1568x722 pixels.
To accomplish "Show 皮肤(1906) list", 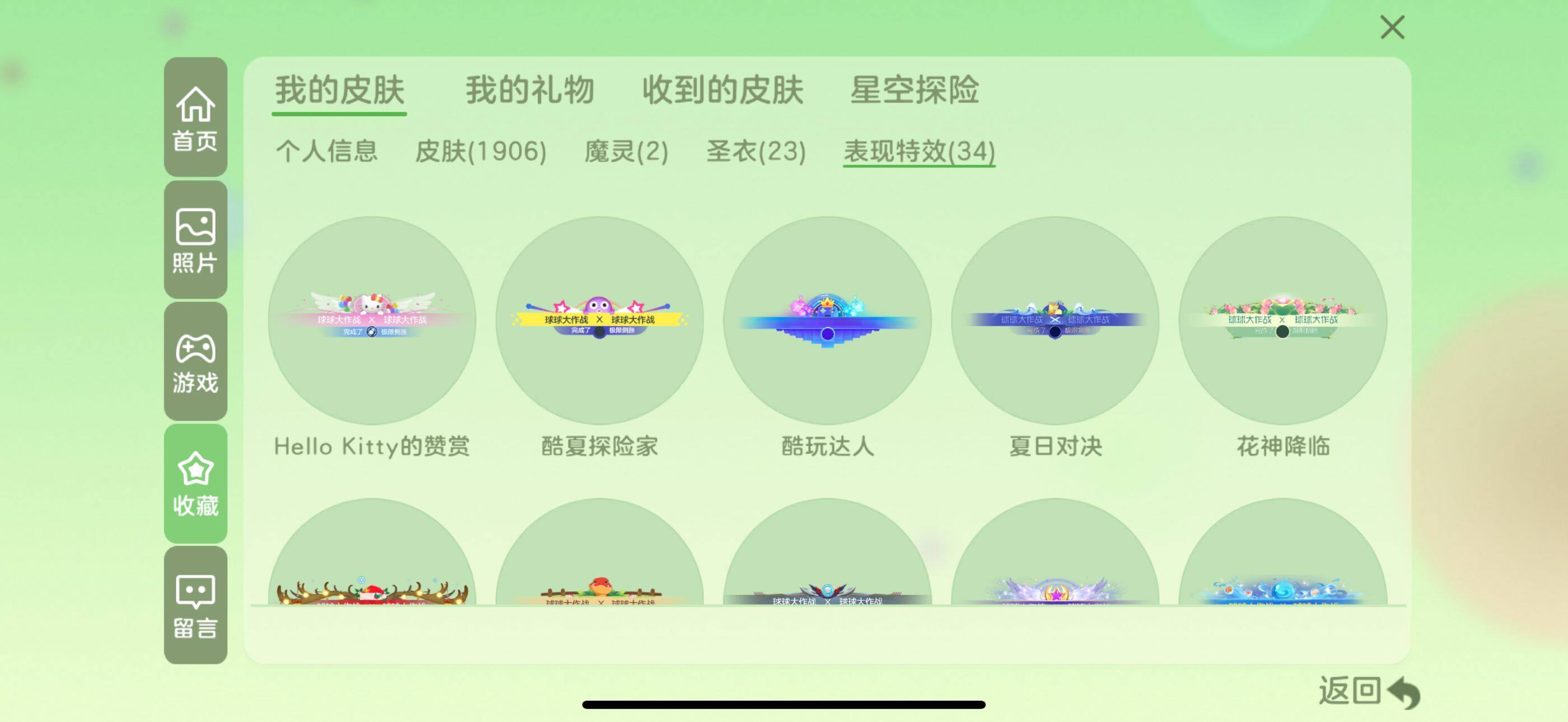I will (481, 151).
